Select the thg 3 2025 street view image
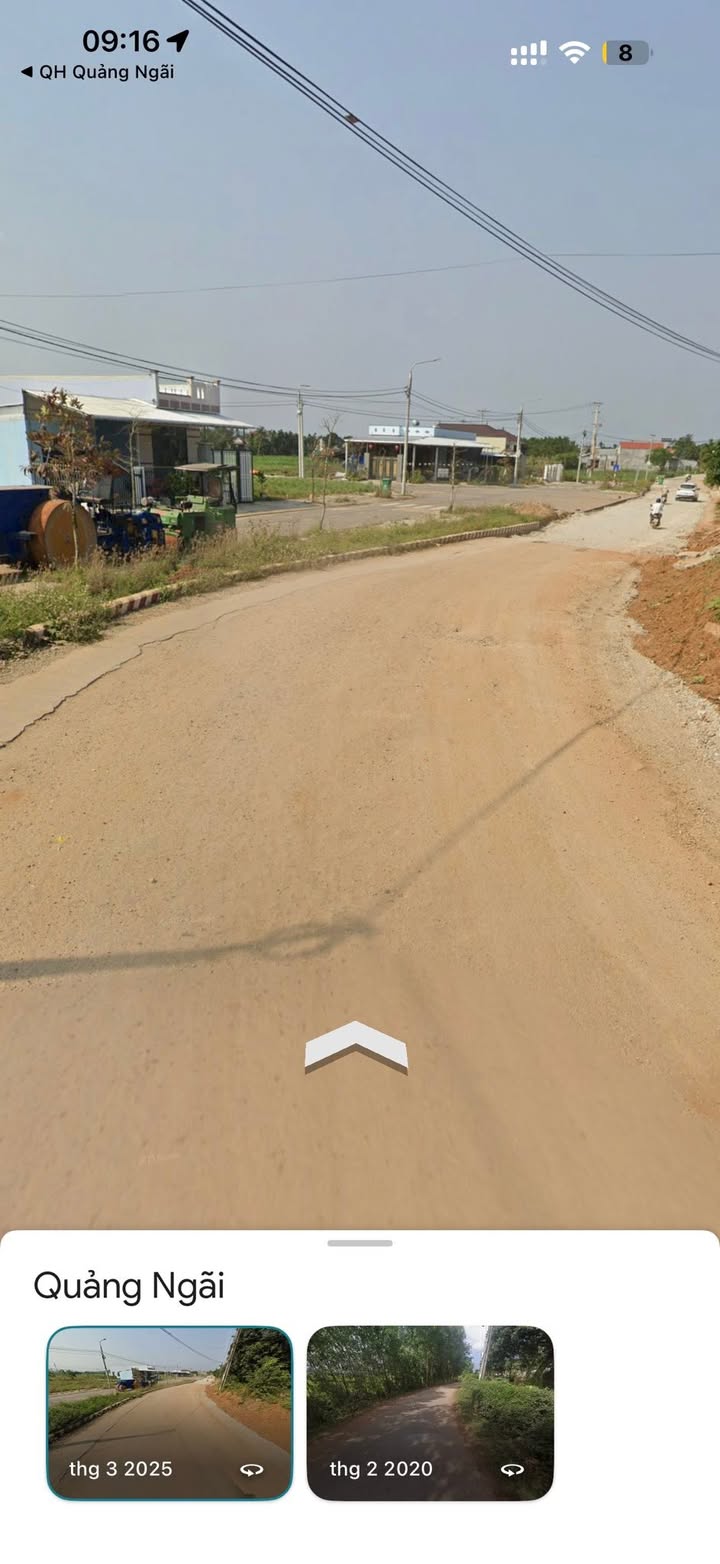720x1564 pixels. click(170, 1413)
